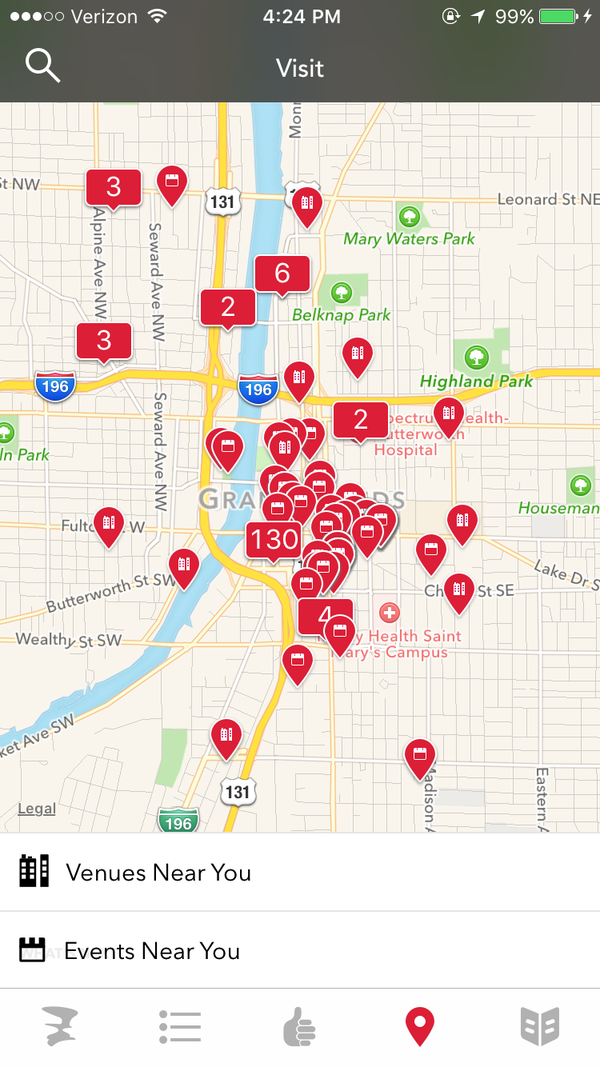Open Events Near You
The height and width of the screenshot is (1067, 600).
point(300,950)
